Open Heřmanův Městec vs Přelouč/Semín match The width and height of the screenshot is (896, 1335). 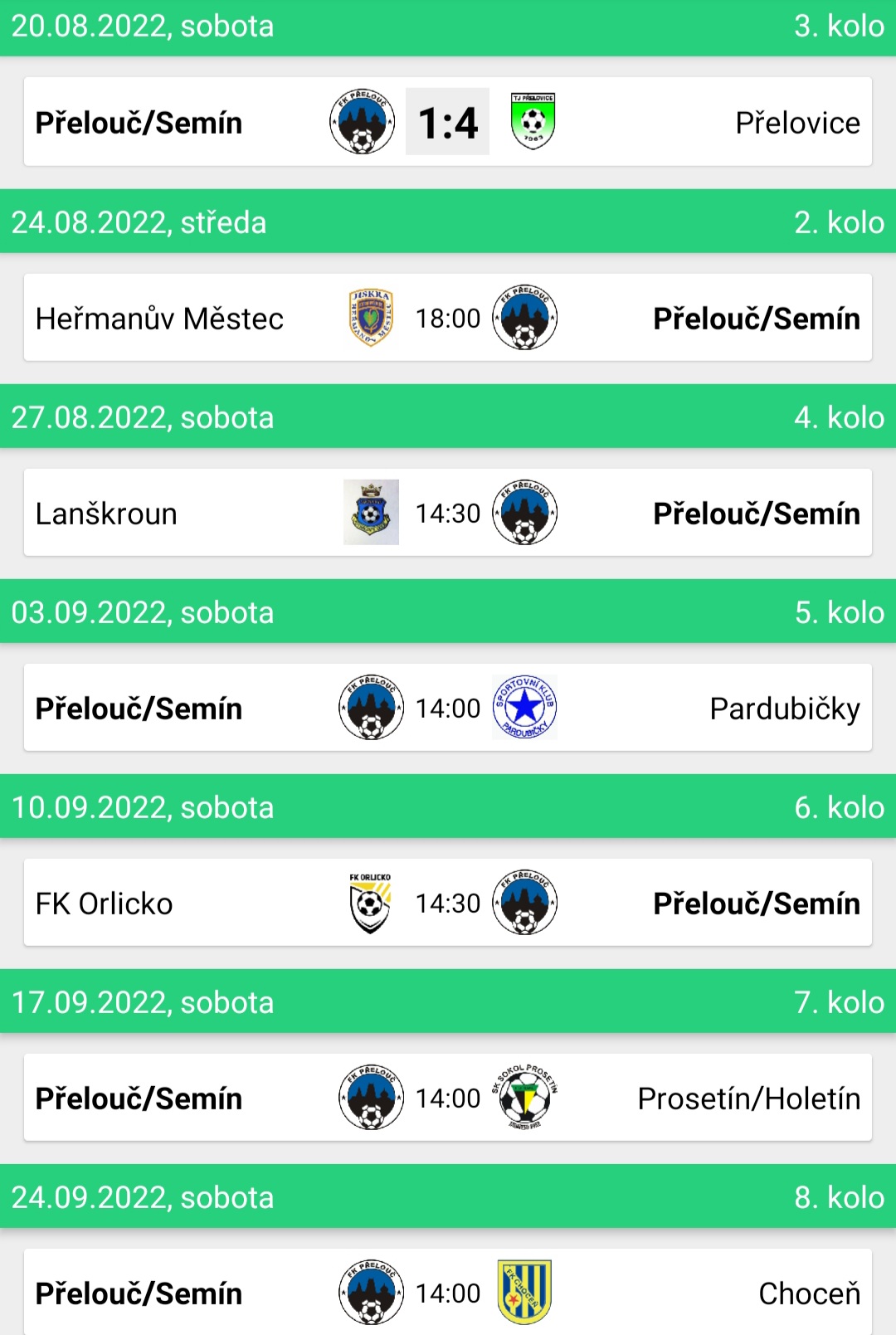tap(448, 318)
